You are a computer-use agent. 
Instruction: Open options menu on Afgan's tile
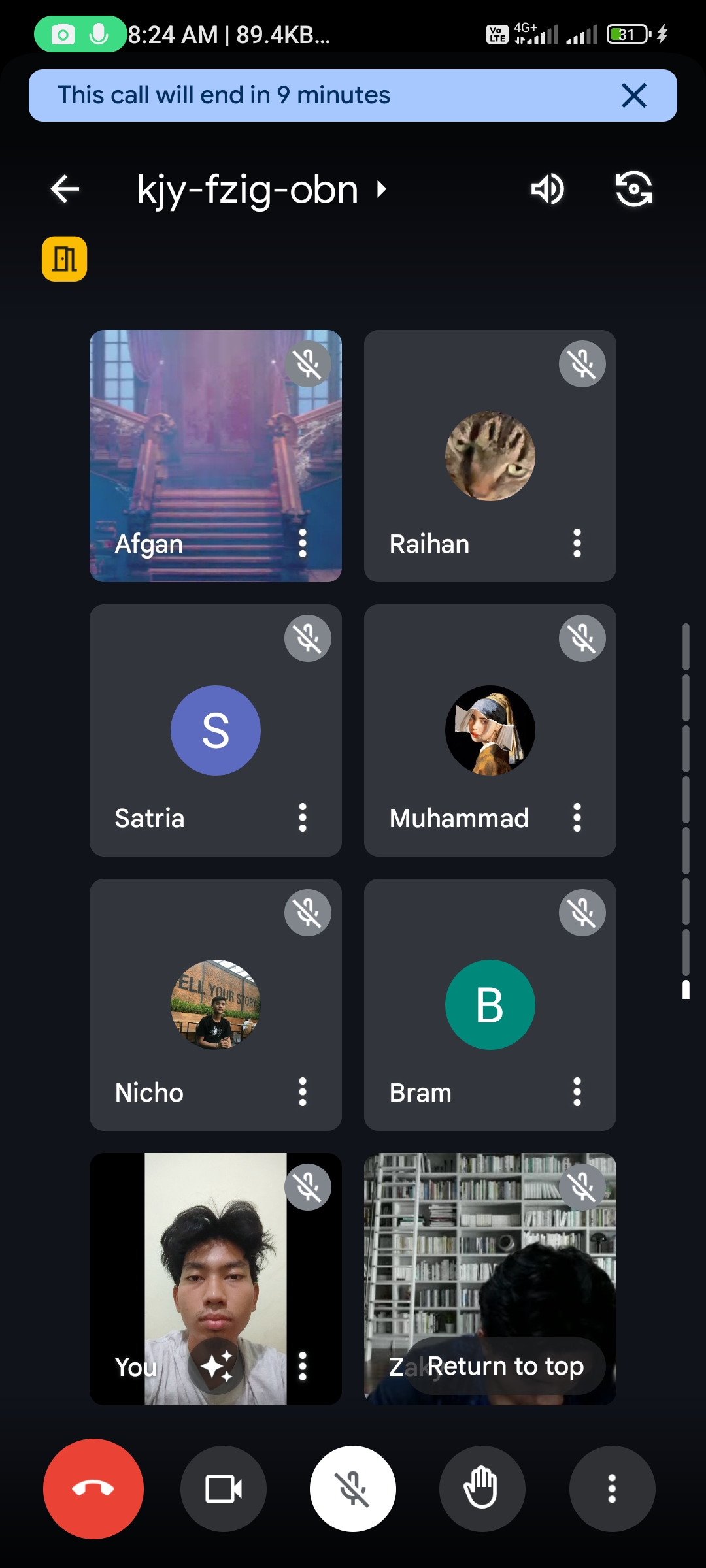(303, 543)
